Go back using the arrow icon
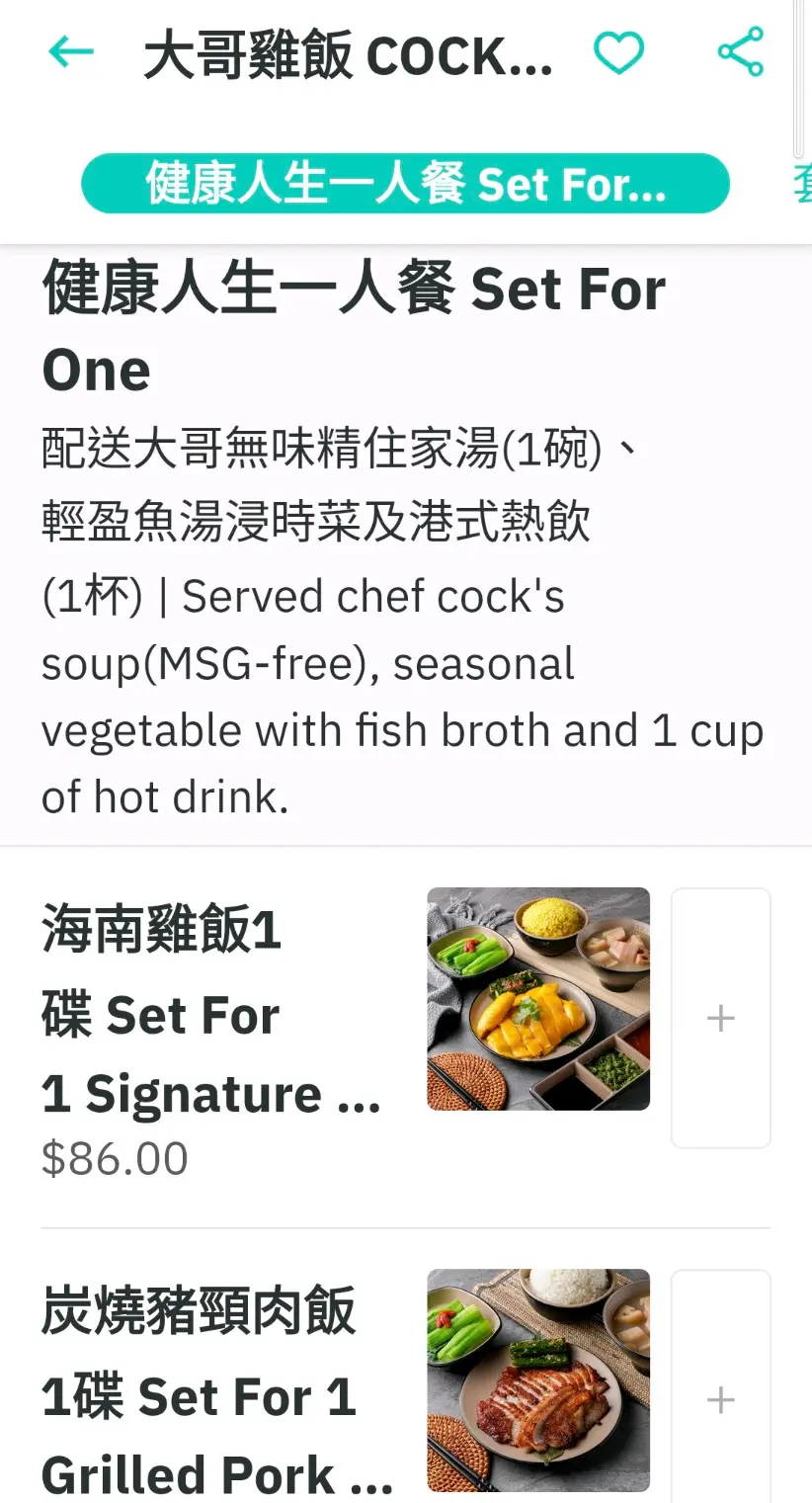This screenshot has height=1503, width=812. coord(71,52)
